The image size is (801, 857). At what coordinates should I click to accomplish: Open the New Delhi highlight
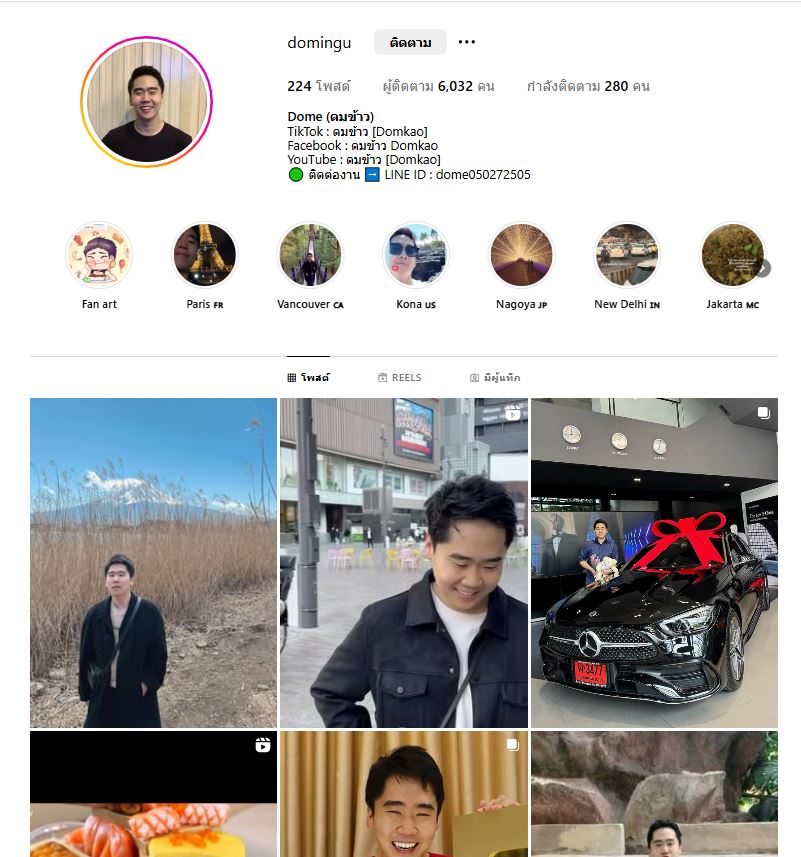click(x=627, y=255)
